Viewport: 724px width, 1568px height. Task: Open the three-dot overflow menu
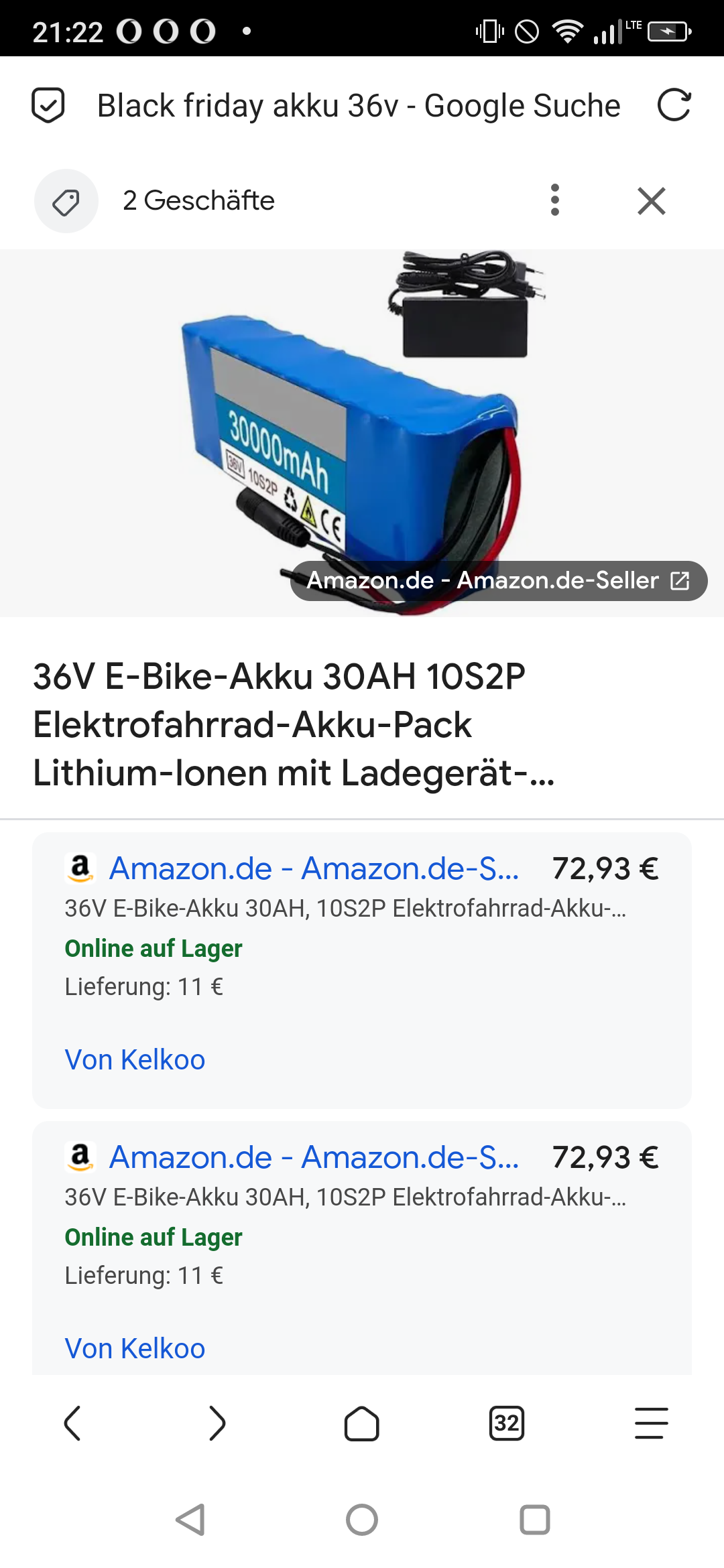(554, 200)
